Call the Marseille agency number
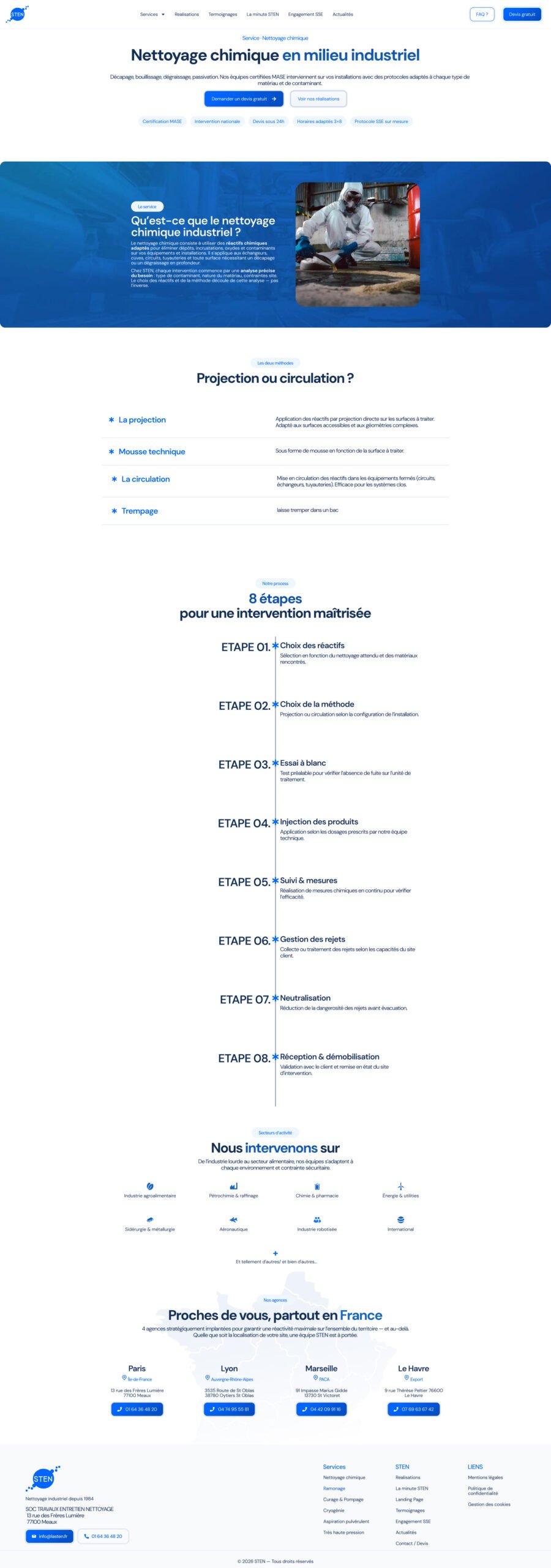This screenshot has width=551, height=1568. tap(321, 1409)
